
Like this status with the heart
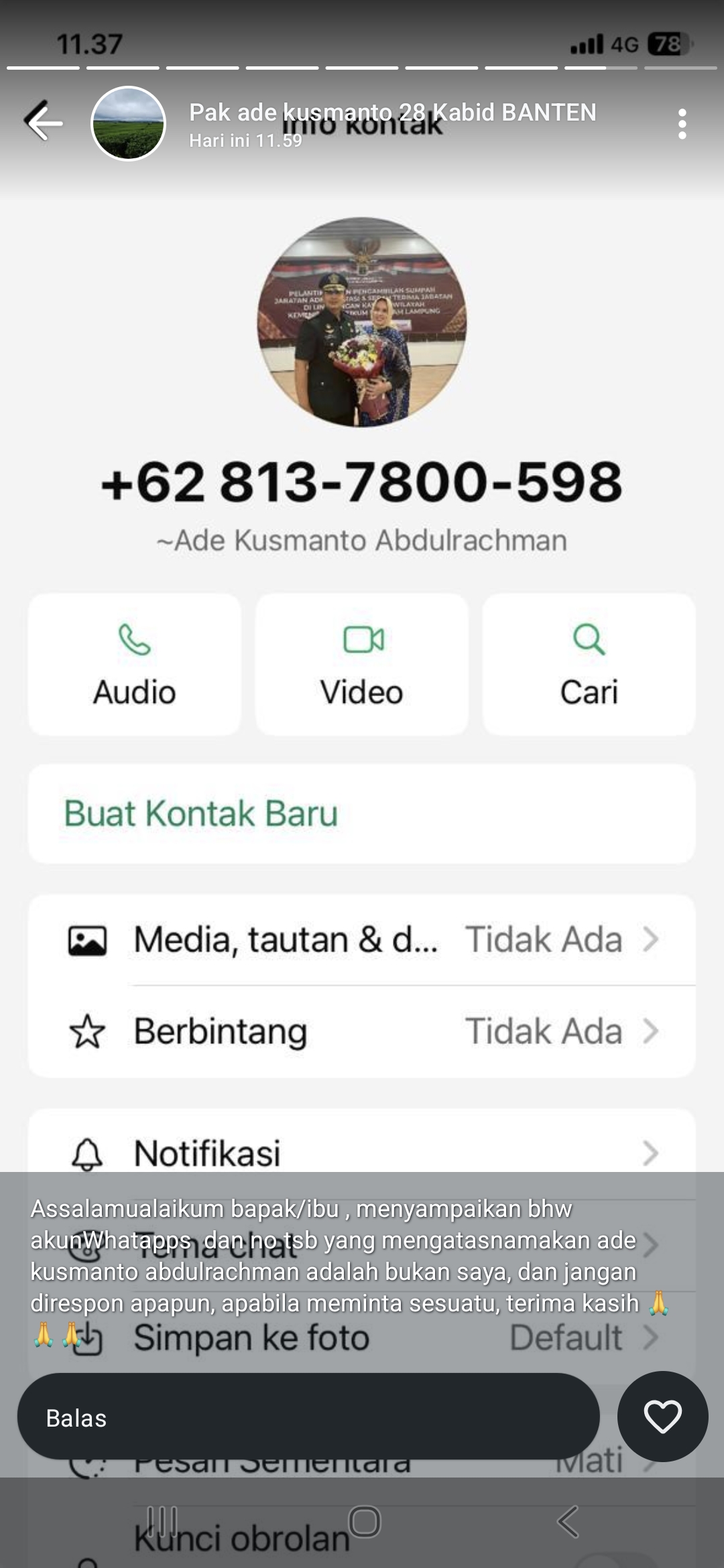tap(662, 1416)
